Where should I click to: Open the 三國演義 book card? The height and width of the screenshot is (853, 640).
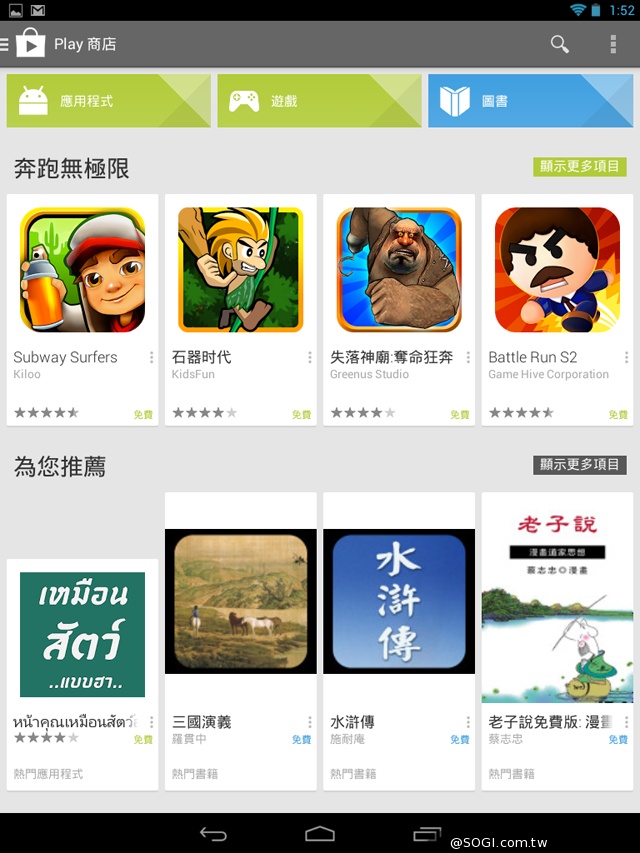(x=240, y=620)
